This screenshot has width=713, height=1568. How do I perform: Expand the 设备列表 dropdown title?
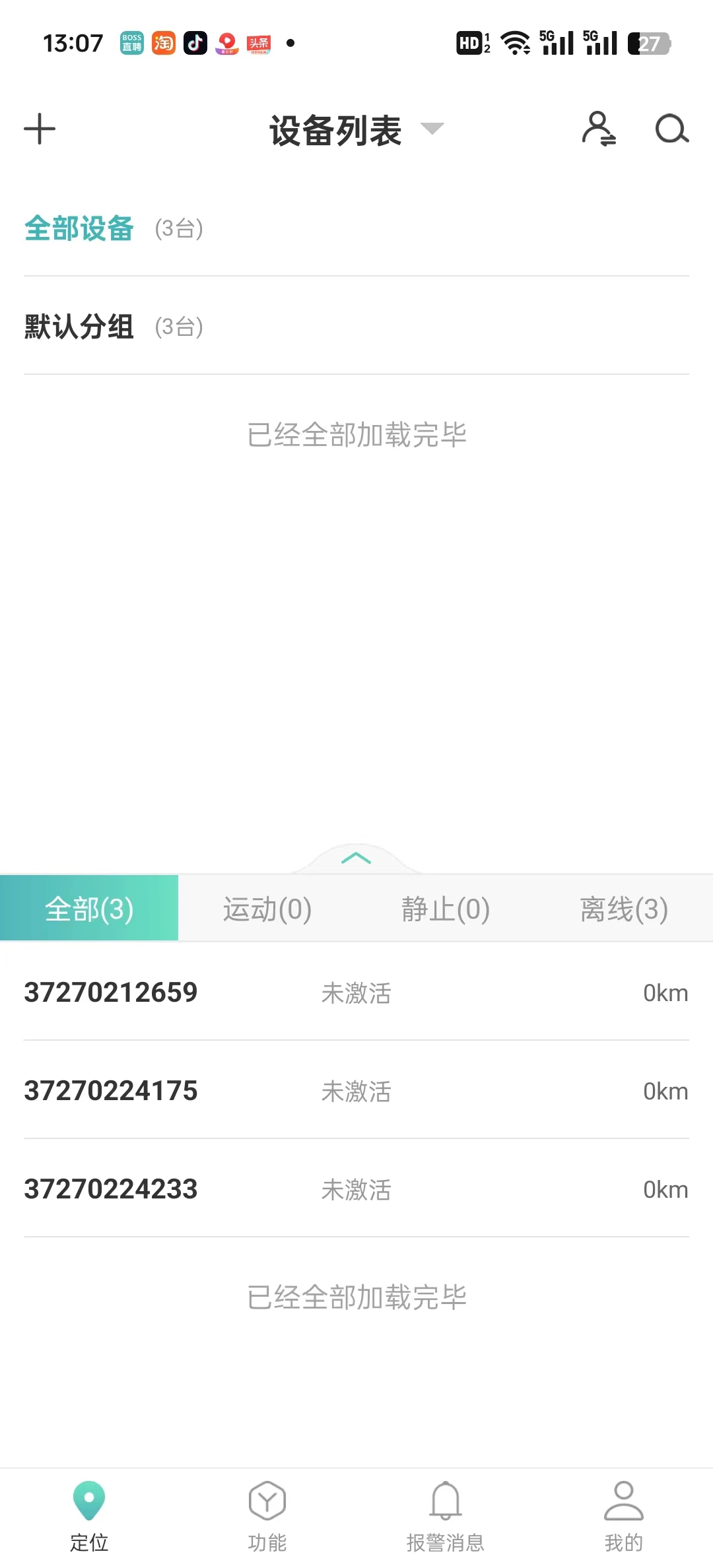tap(356, 130)
